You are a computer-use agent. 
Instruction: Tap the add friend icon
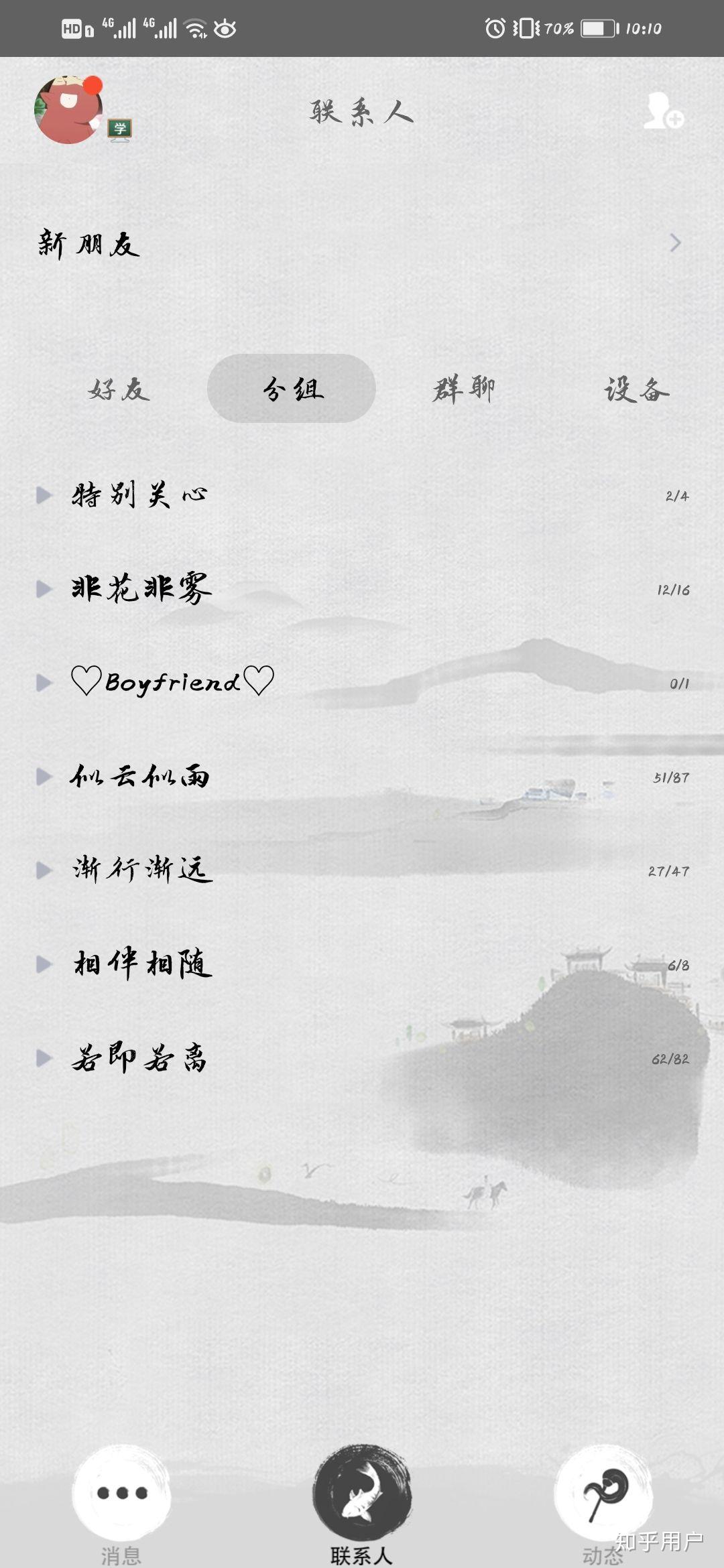[x=662, y=111]
